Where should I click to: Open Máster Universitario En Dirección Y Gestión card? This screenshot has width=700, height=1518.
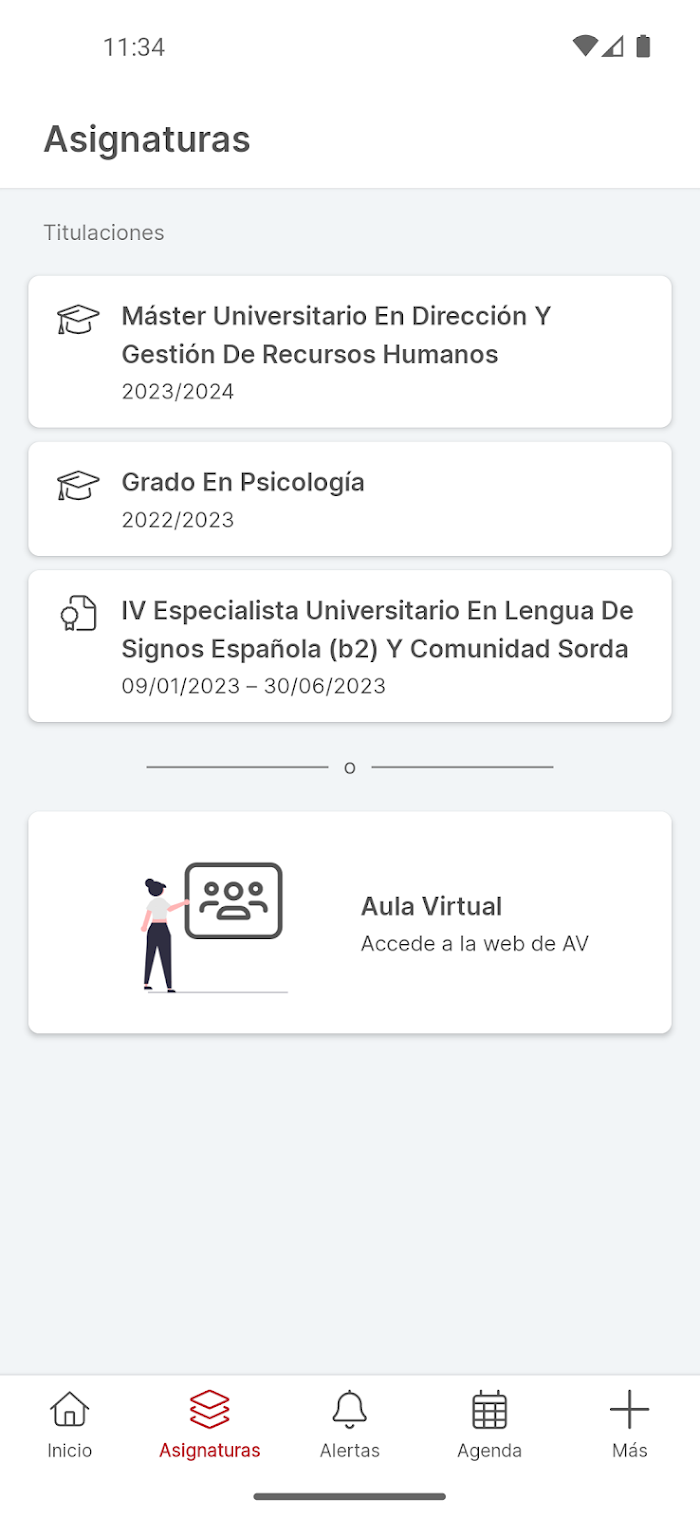[x=350, y=352]
